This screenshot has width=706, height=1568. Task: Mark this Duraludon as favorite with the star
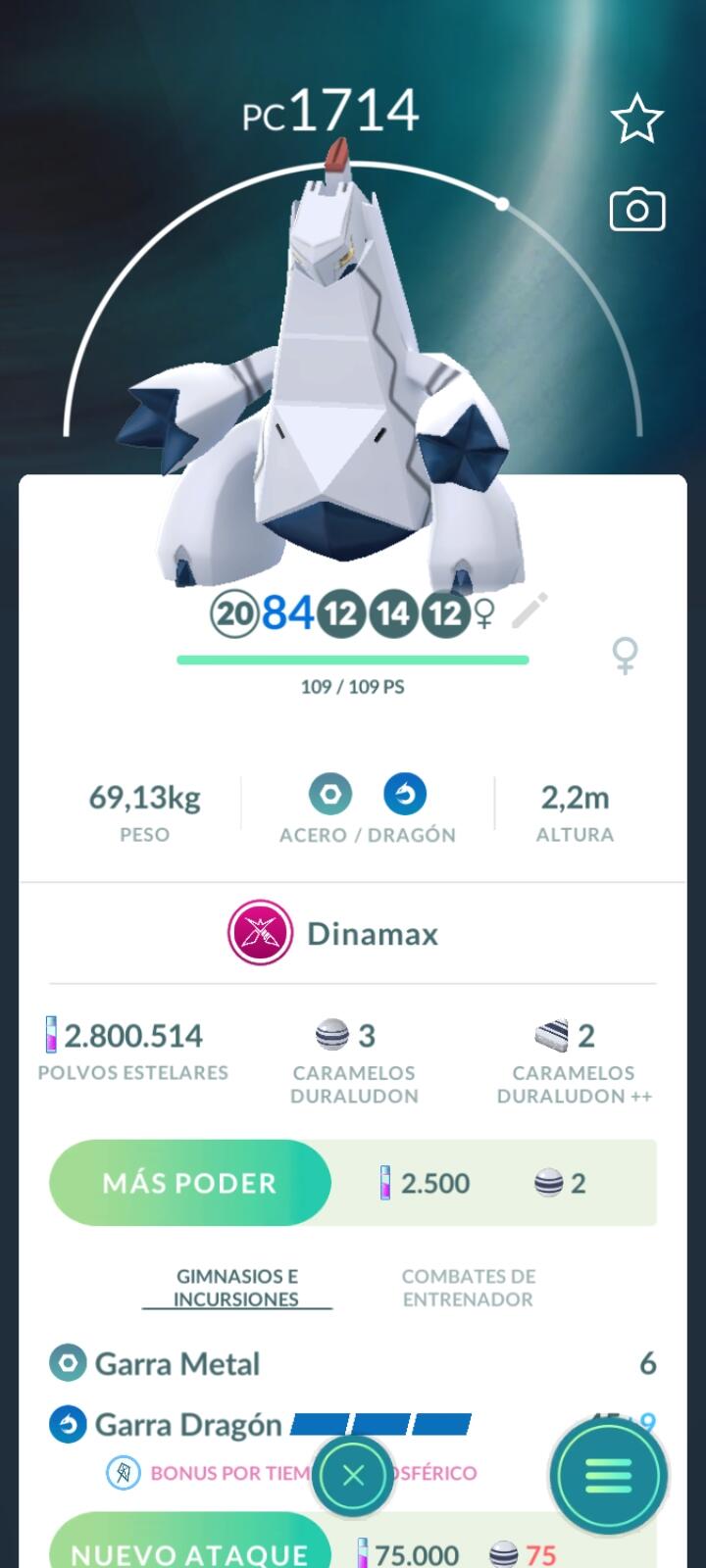[x=637, y=119]
